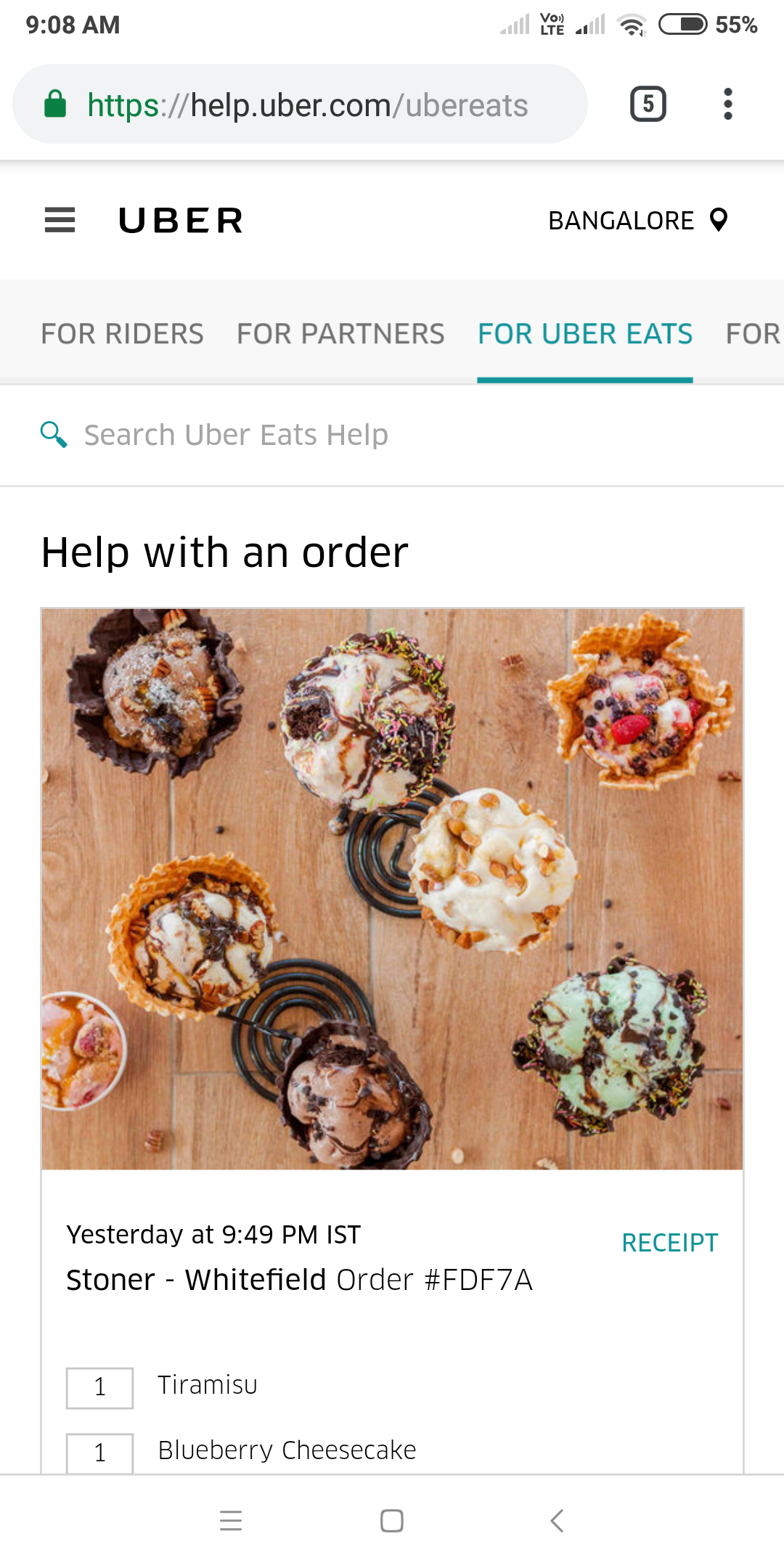Select the For Uber Eats tab

(x=585, y=334)
